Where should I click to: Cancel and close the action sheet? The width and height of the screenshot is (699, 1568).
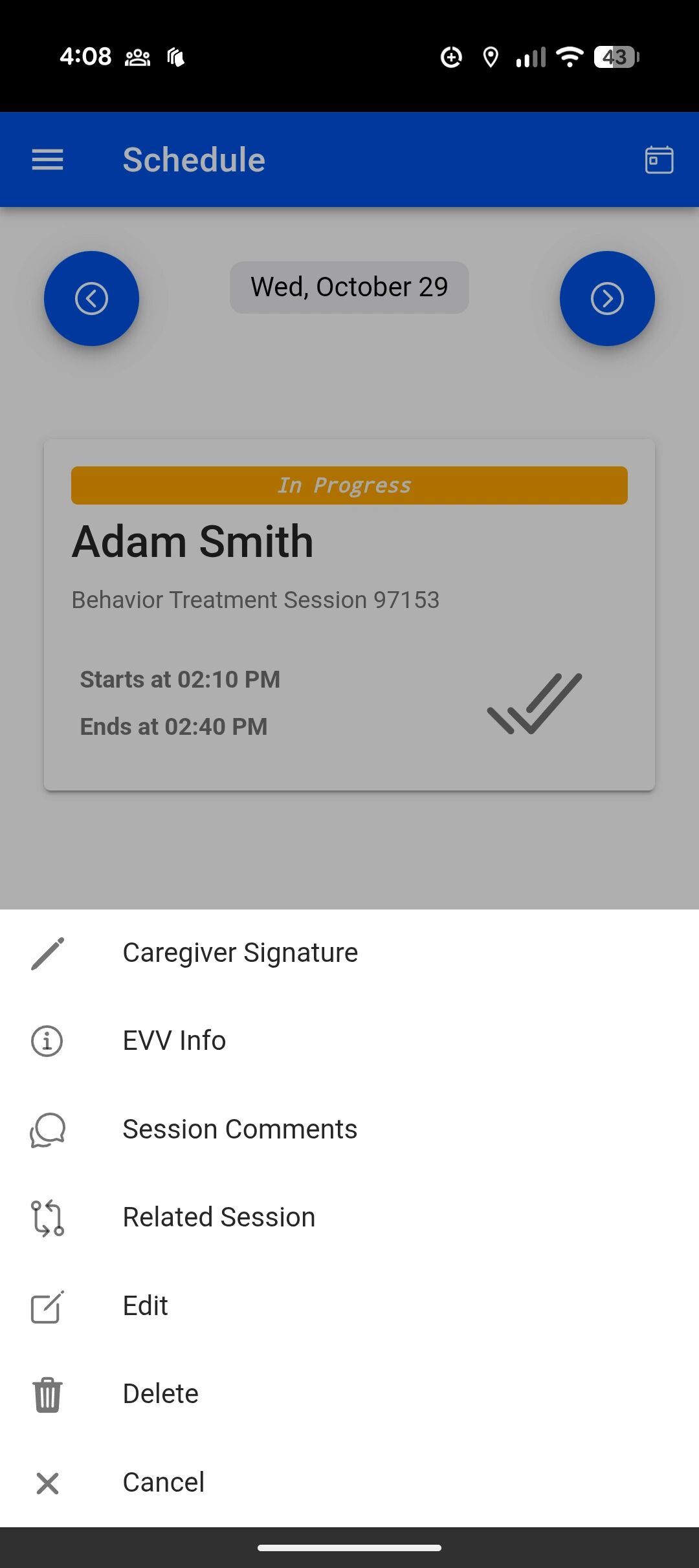coord(163,1482)
